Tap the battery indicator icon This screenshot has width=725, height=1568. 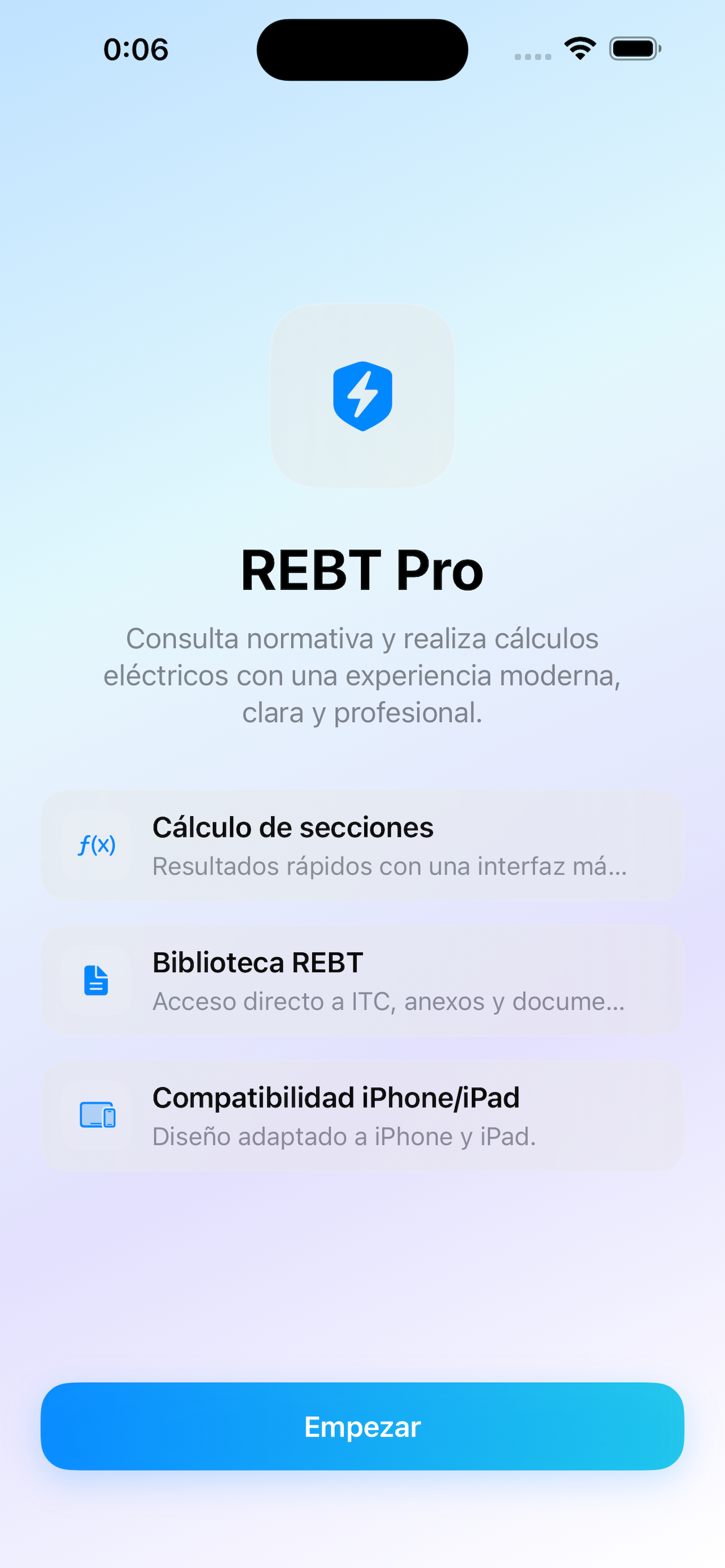click(x=633, y=49)
